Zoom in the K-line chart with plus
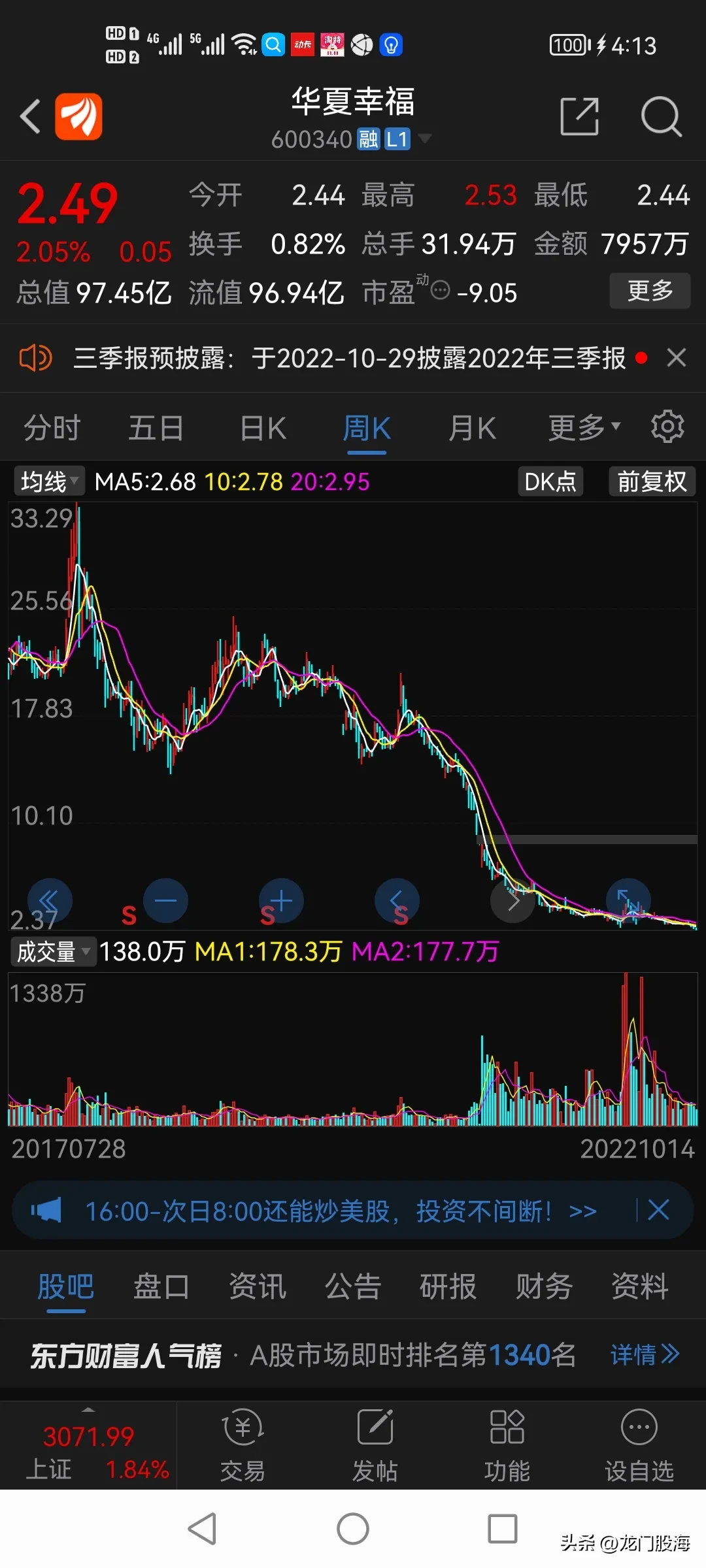Viewport: 706px width, 1568px height. [281, 901]
